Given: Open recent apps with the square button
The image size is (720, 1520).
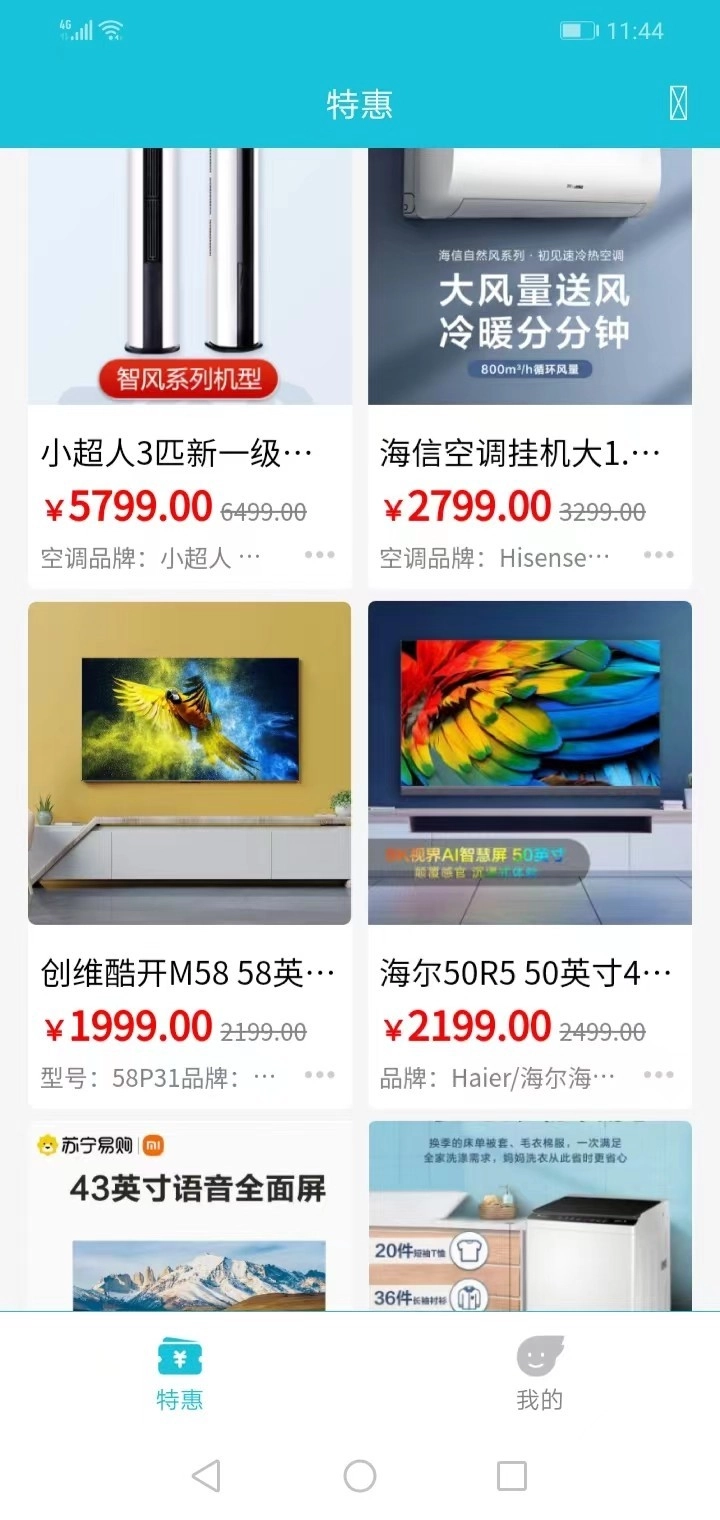Looking at the screenshot, I should pos(512,1475).
